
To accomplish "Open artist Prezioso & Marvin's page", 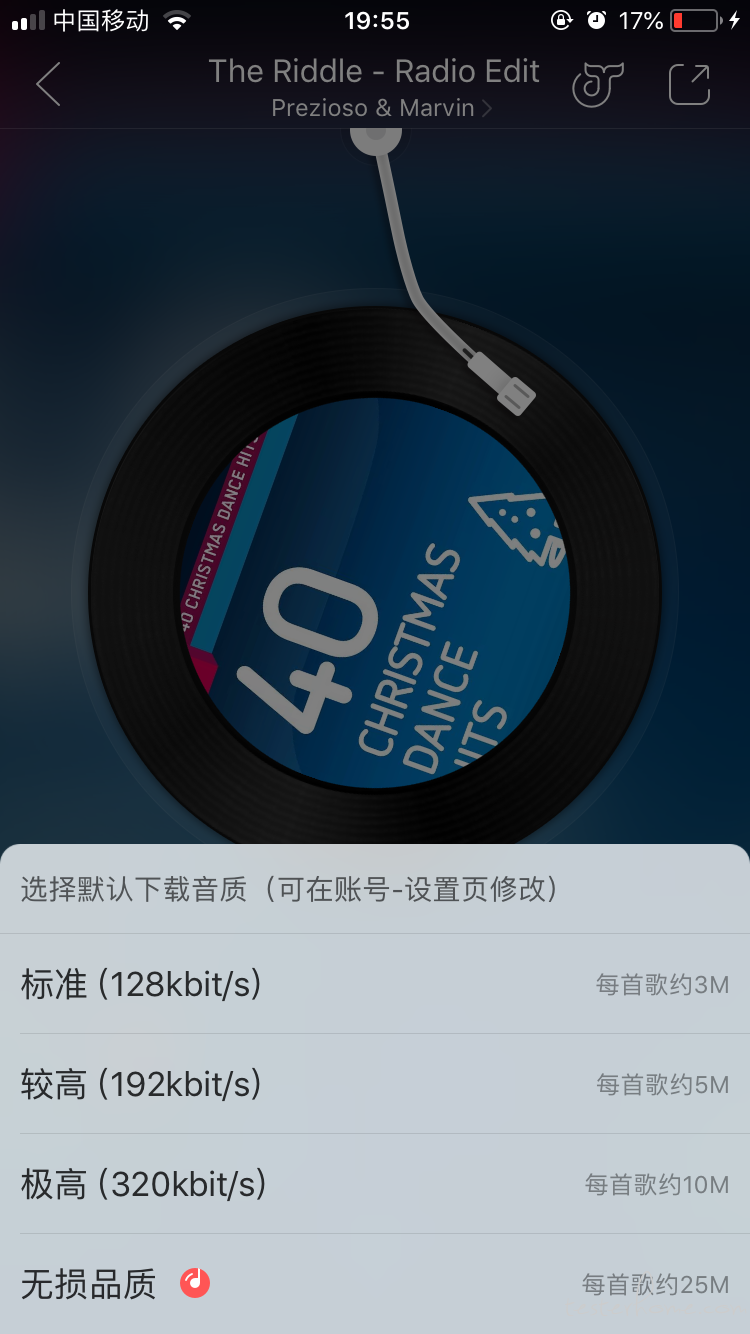I will pyautogui.click(x=380, y=108).
